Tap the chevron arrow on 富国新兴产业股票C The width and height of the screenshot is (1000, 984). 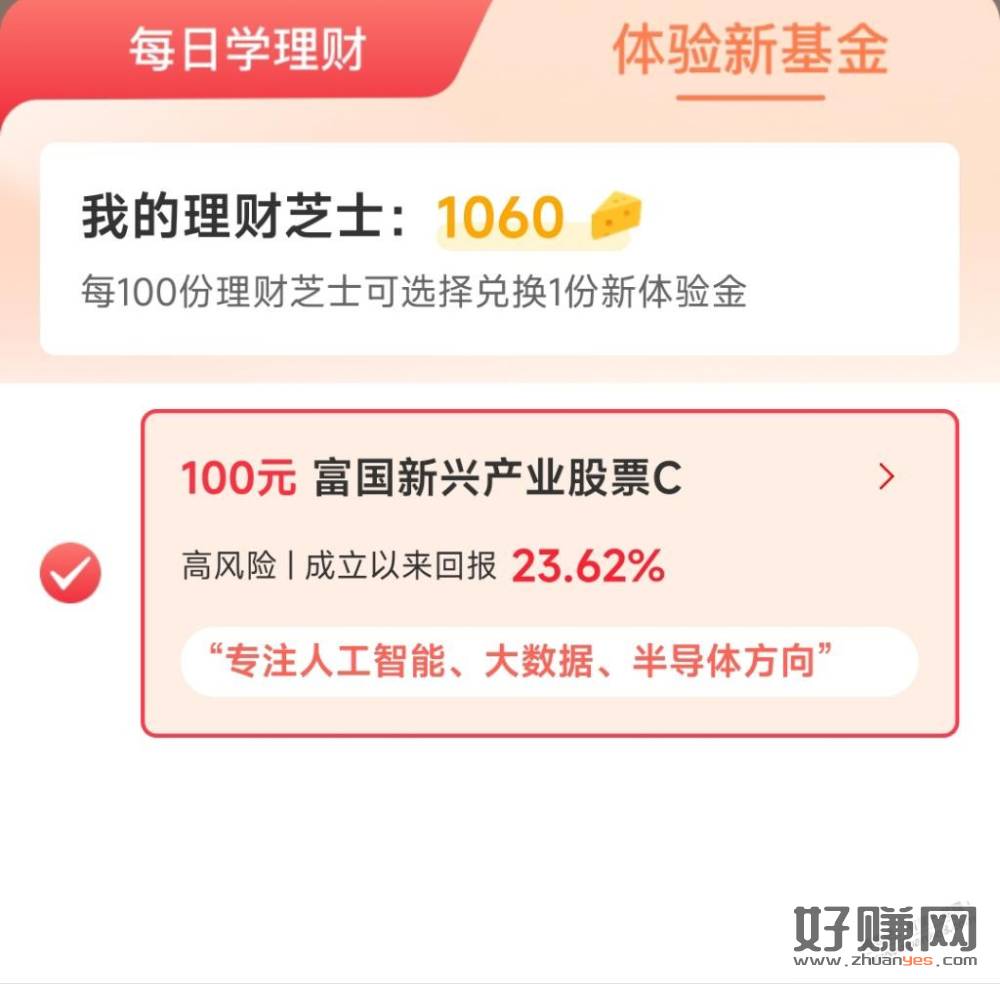885,478
